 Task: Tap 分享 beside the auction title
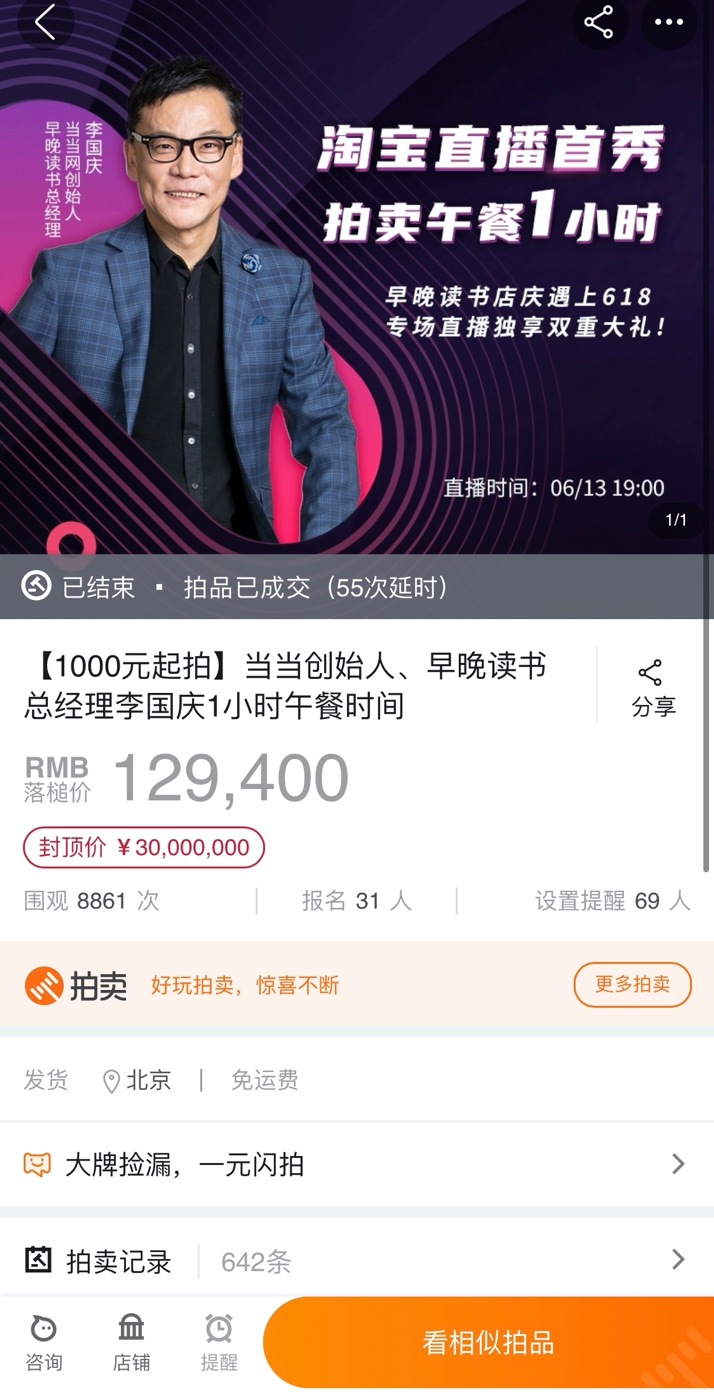tap(653, 687)
